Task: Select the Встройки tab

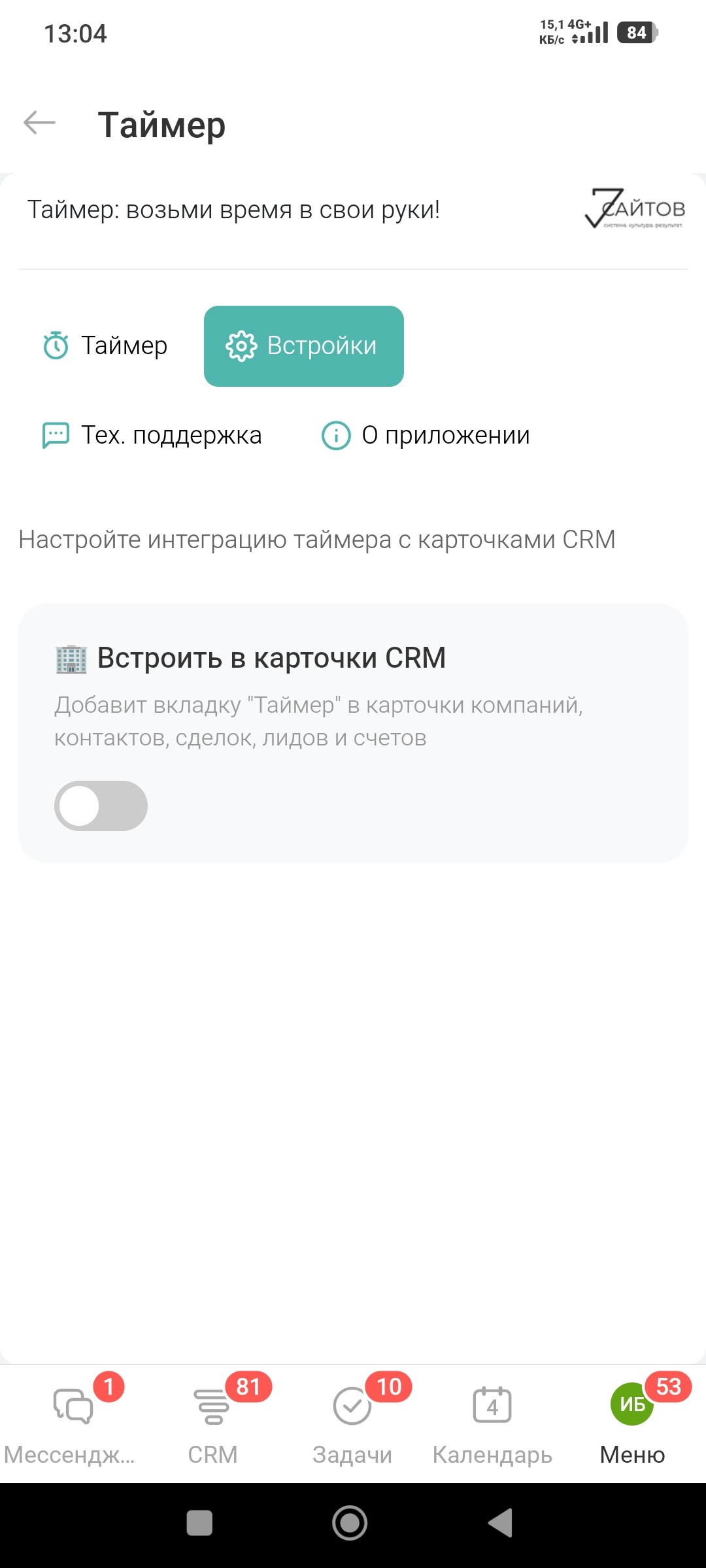Action: pyautogui.click(x=303, y=346)
